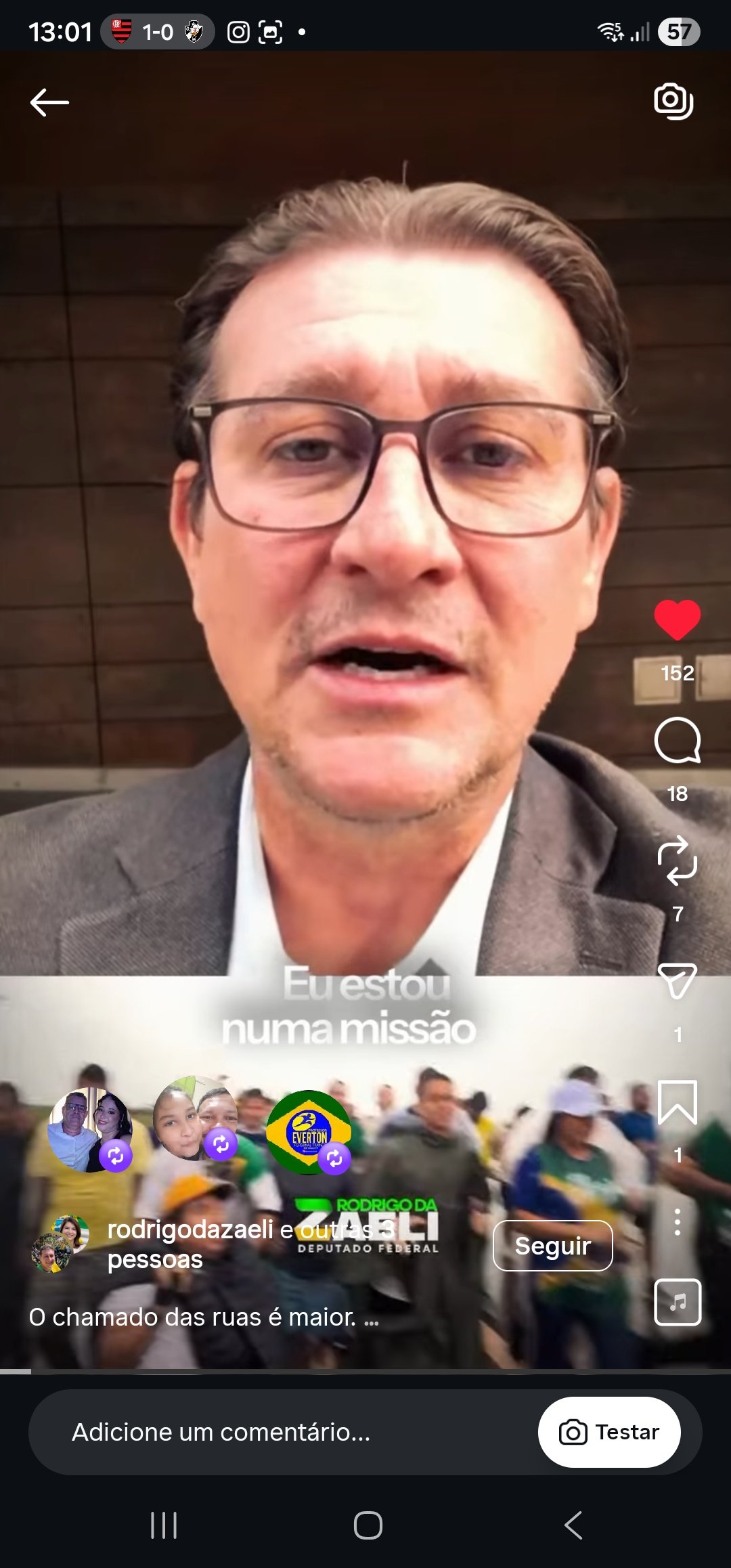Tap Seguir to follow rodrigodazaeli
Screen dimensions: 731x1568
tap(552, 1246)
